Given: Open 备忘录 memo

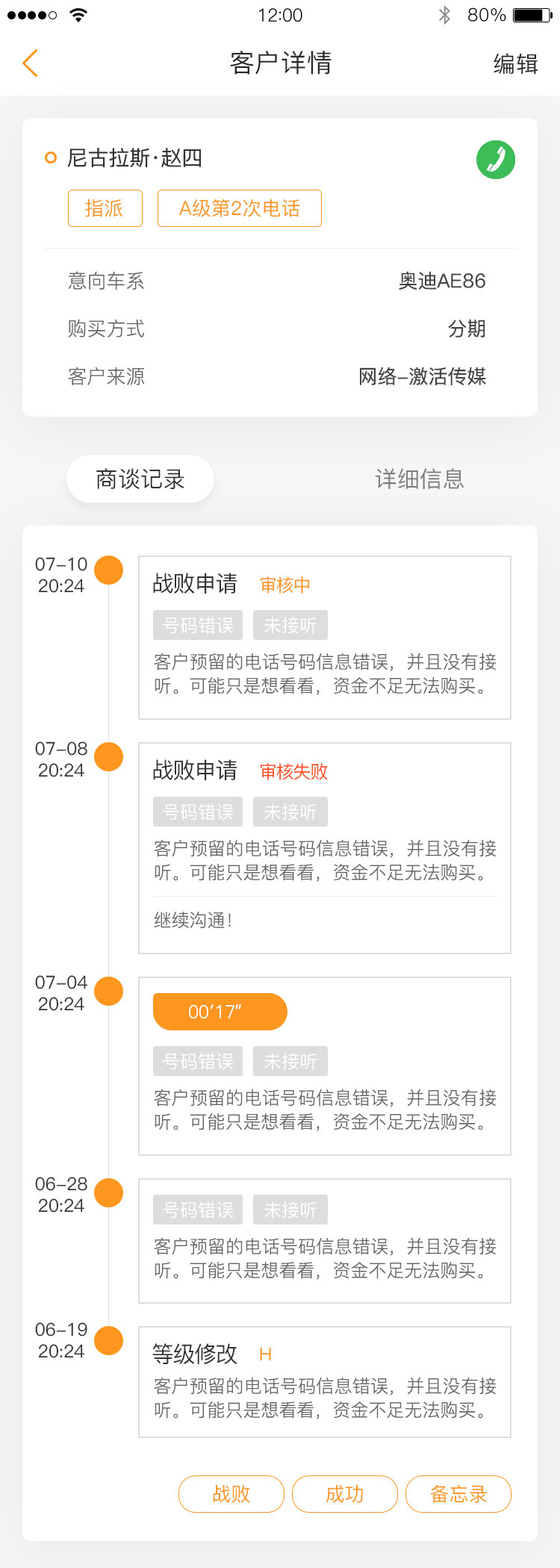Looking at the screenshot, I should (458, 1494).
